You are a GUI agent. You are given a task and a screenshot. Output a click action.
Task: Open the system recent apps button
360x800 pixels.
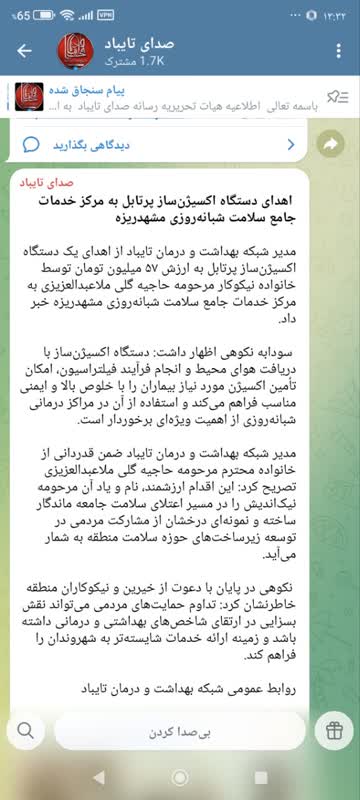click(x=261, y=777)
